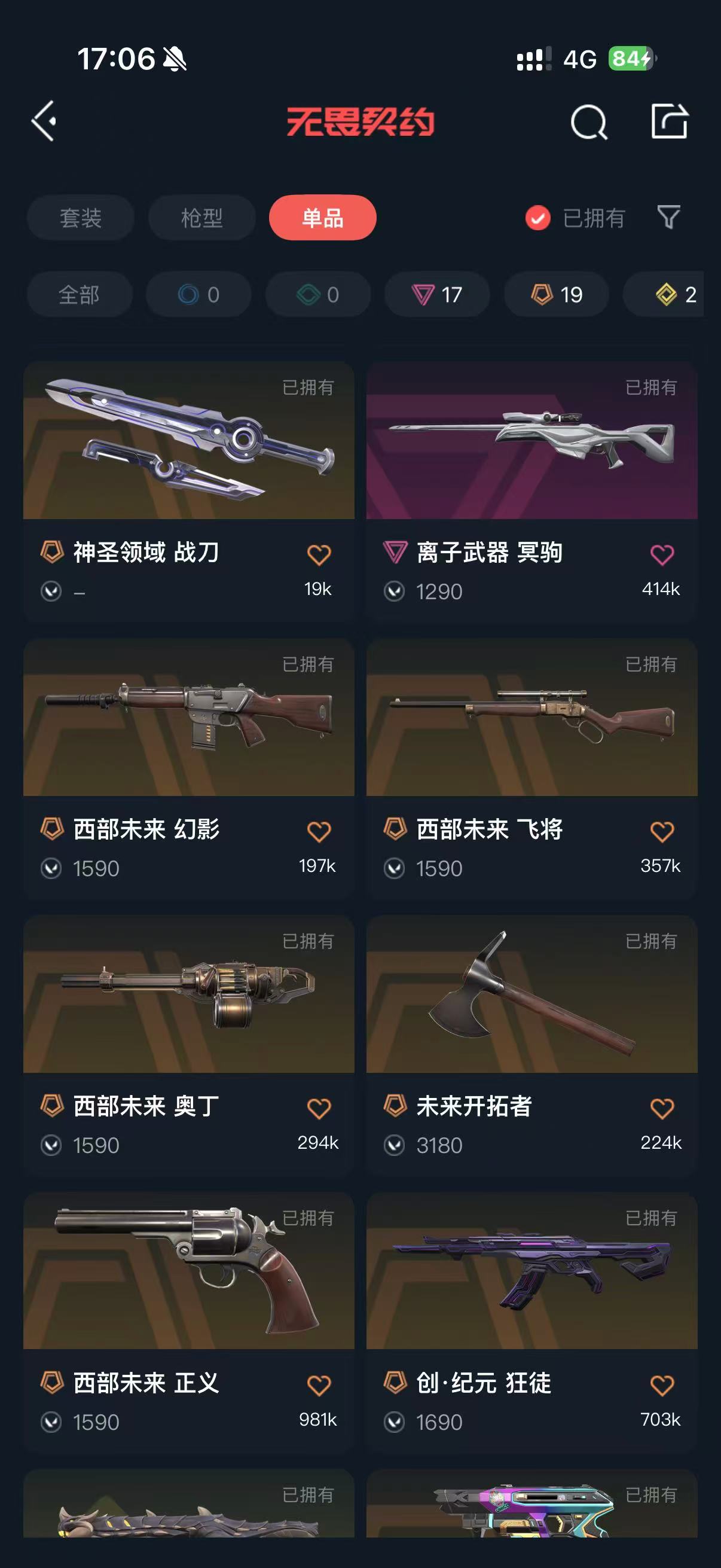
Task: Open the 西部未来 正义 revolver card
Action: 188,1271
